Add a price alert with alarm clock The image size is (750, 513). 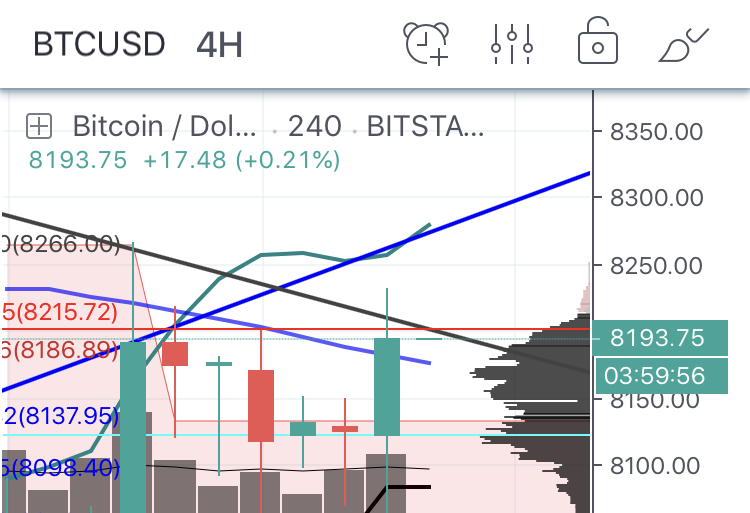426,43
